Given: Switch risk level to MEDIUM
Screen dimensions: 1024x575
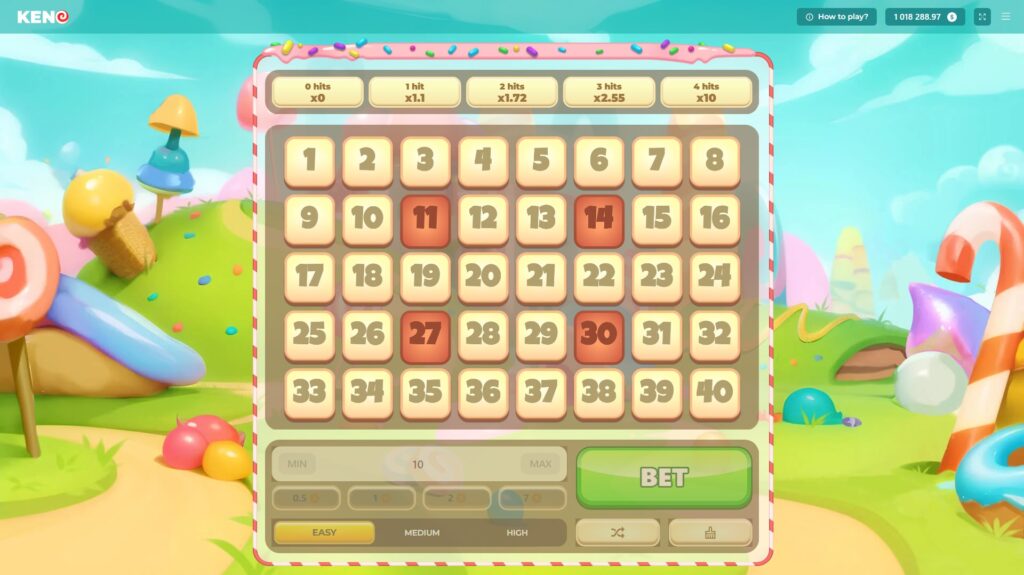Looking at the screenshot, I should [422, 532].
